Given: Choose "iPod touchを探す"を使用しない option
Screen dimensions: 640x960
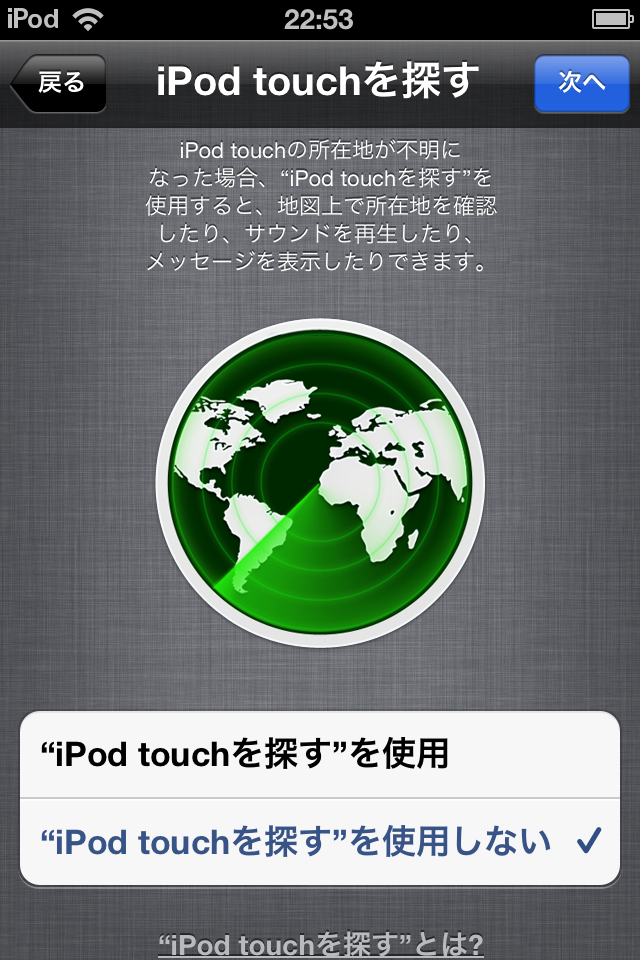Looking at the screenshot, I should [320, 842].
